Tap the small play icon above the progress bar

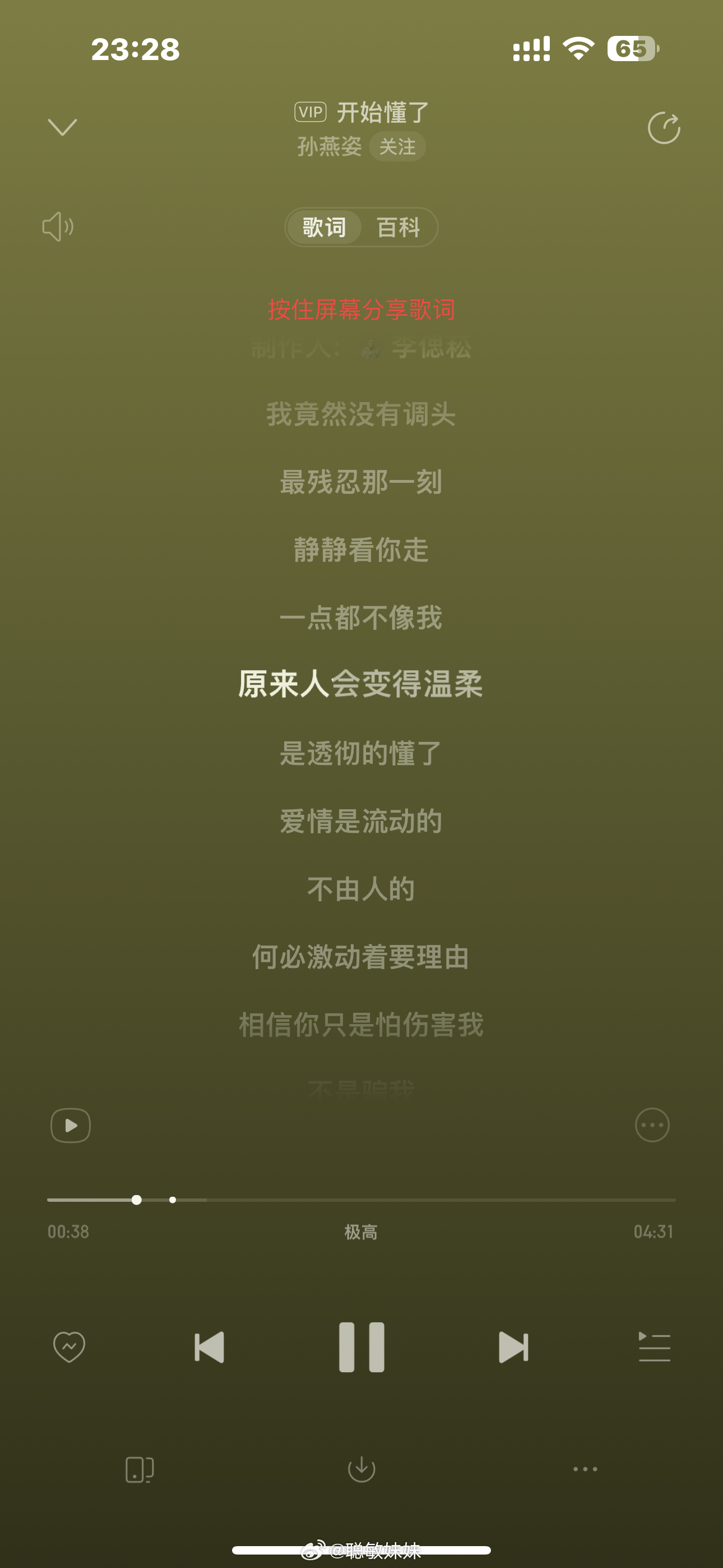71,1126
